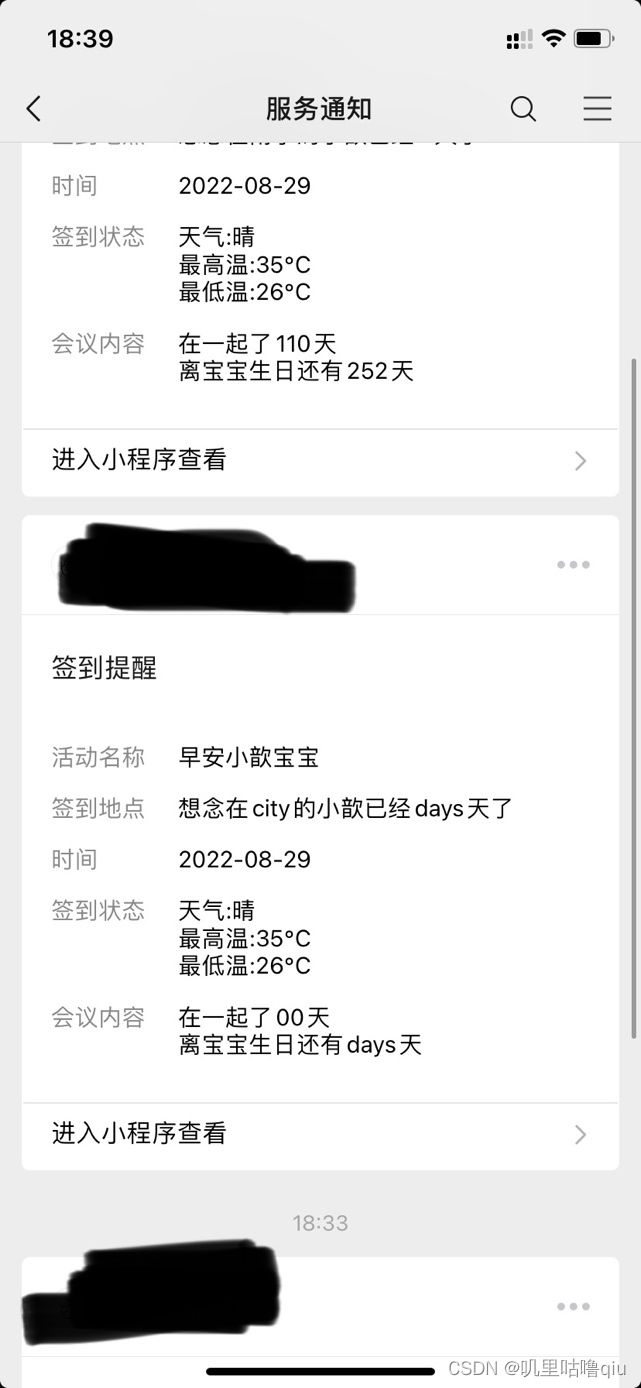Go back from 服务通知
The image size is (641, 1388).
(x=34, y=108)
